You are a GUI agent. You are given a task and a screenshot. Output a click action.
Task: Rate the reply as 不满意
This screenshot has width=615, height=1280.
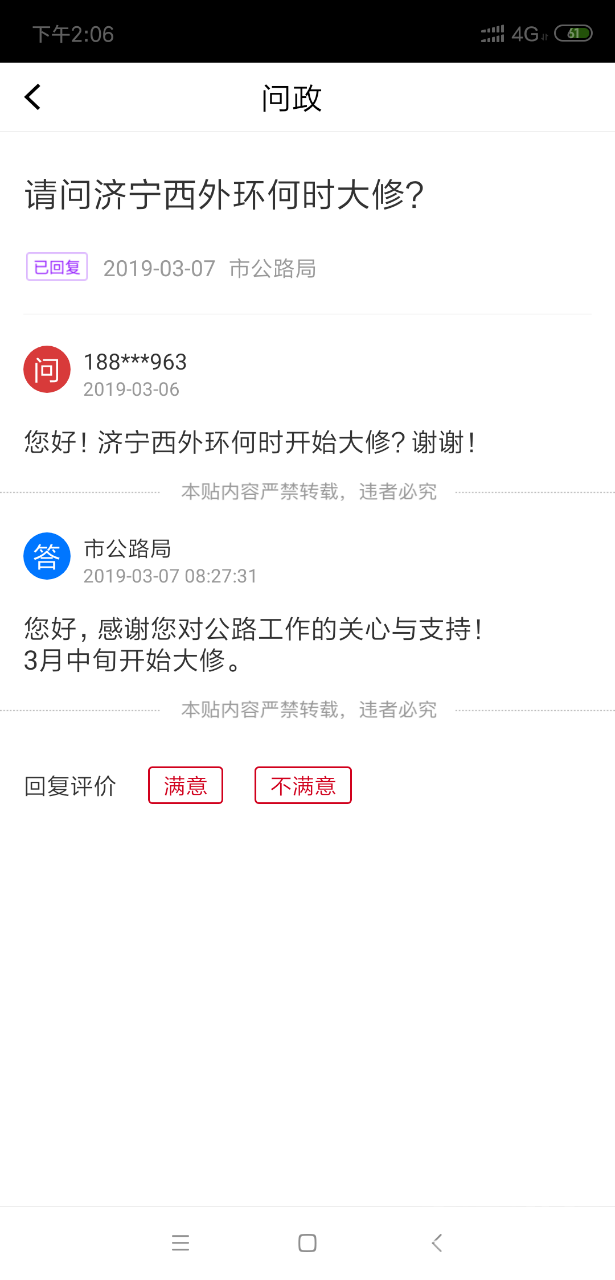pos(303,785)
